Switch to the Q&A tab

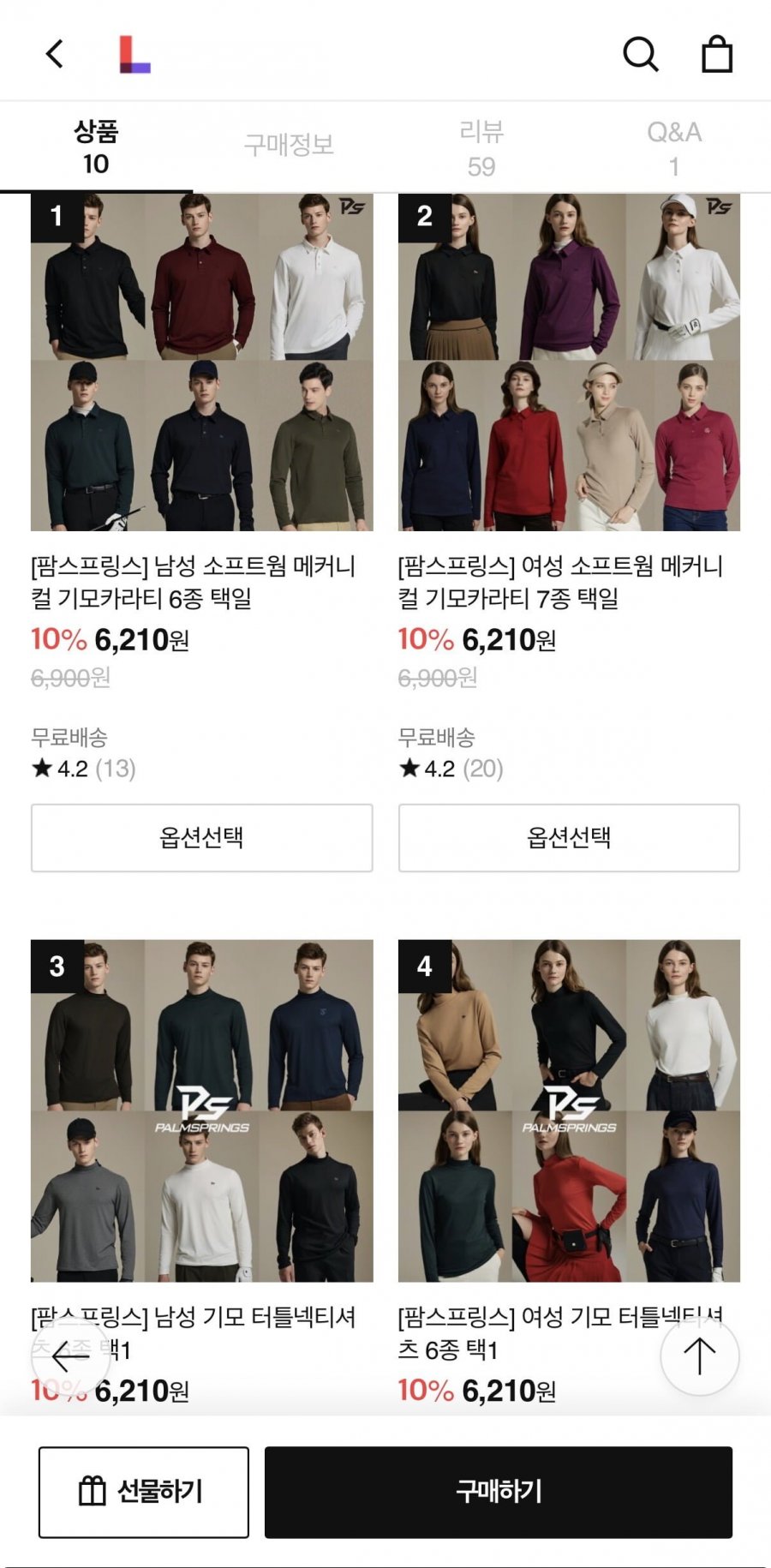(x=673, y=147)
